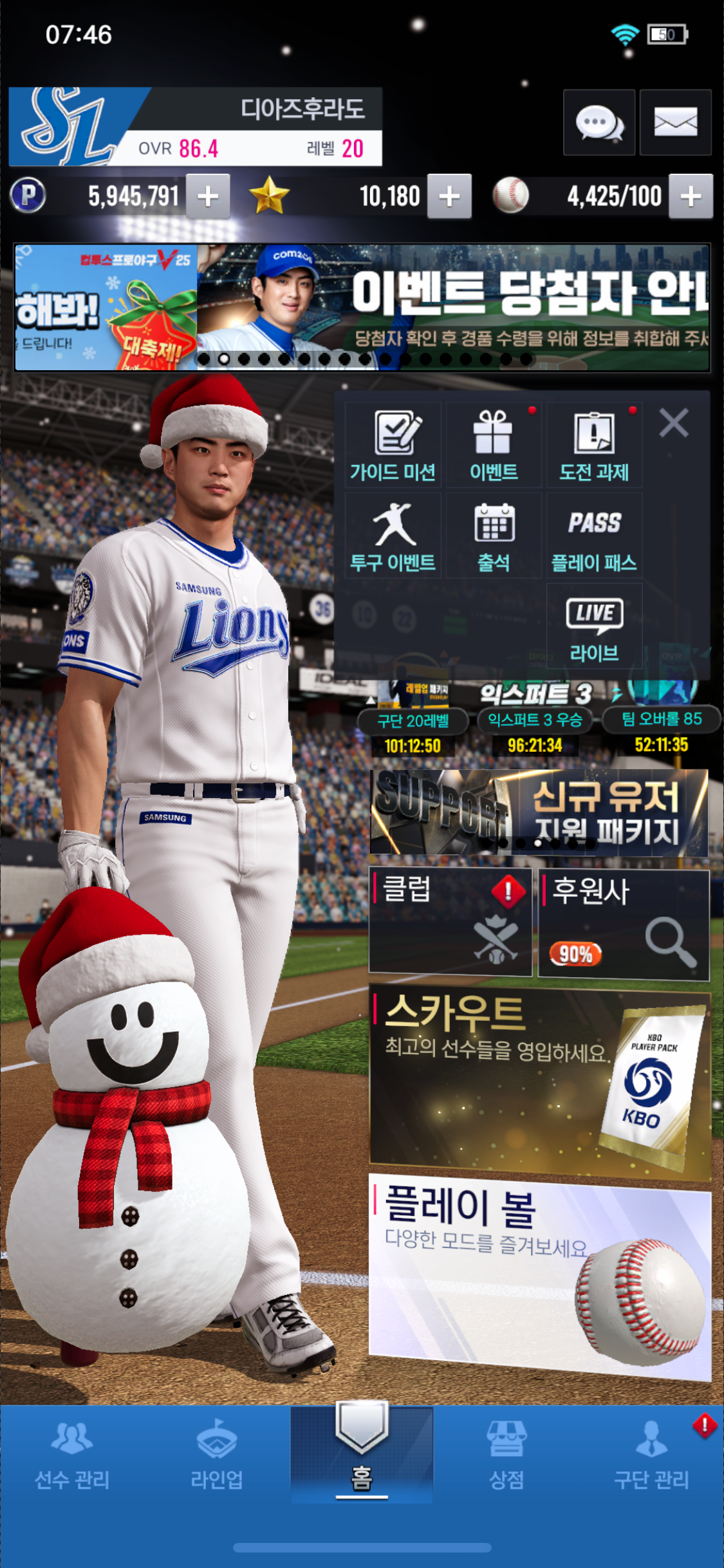The width and height of the screenshot is (724, 1568).
Task: Open 도전 과제 challenges
Action: coord(594,445)
